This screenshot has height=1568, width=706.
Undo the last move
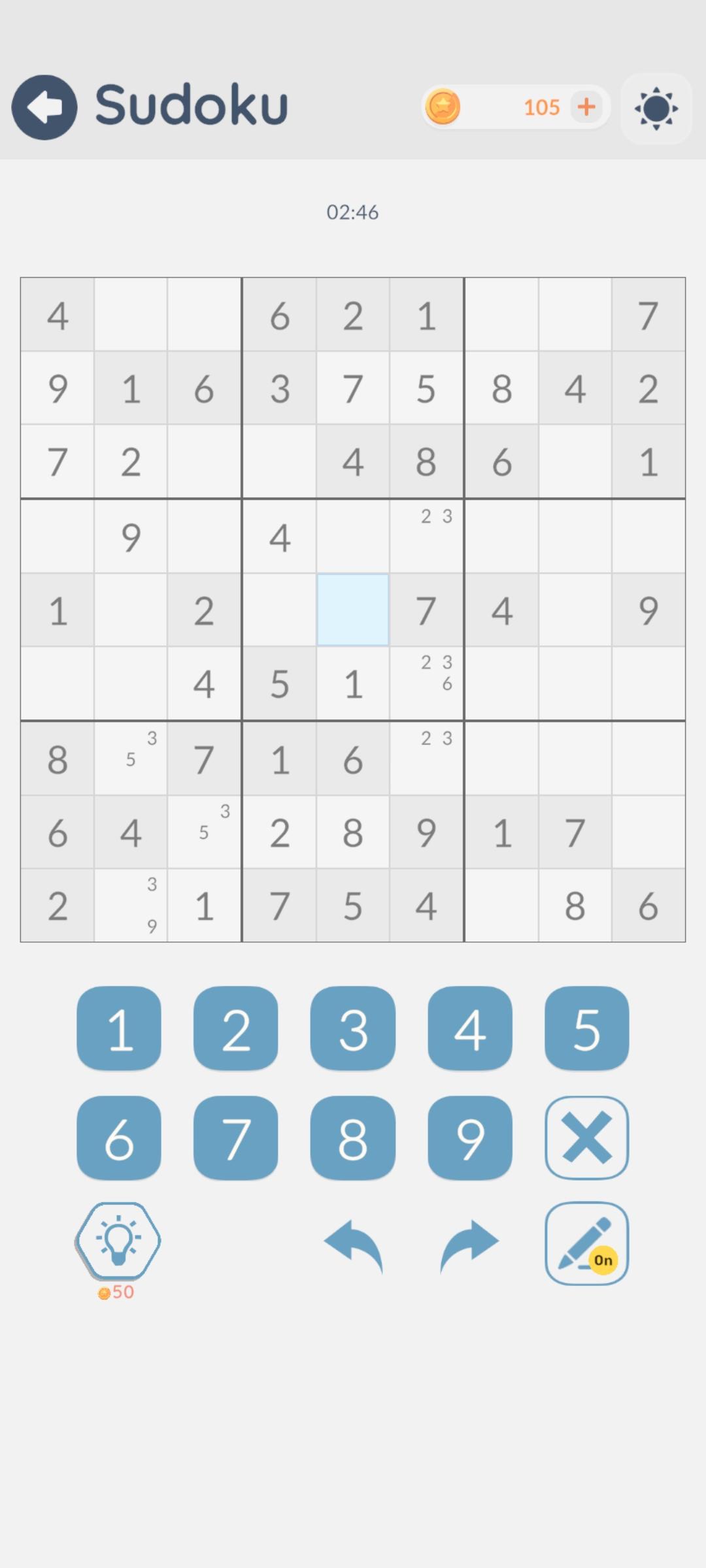[353, 1244]
